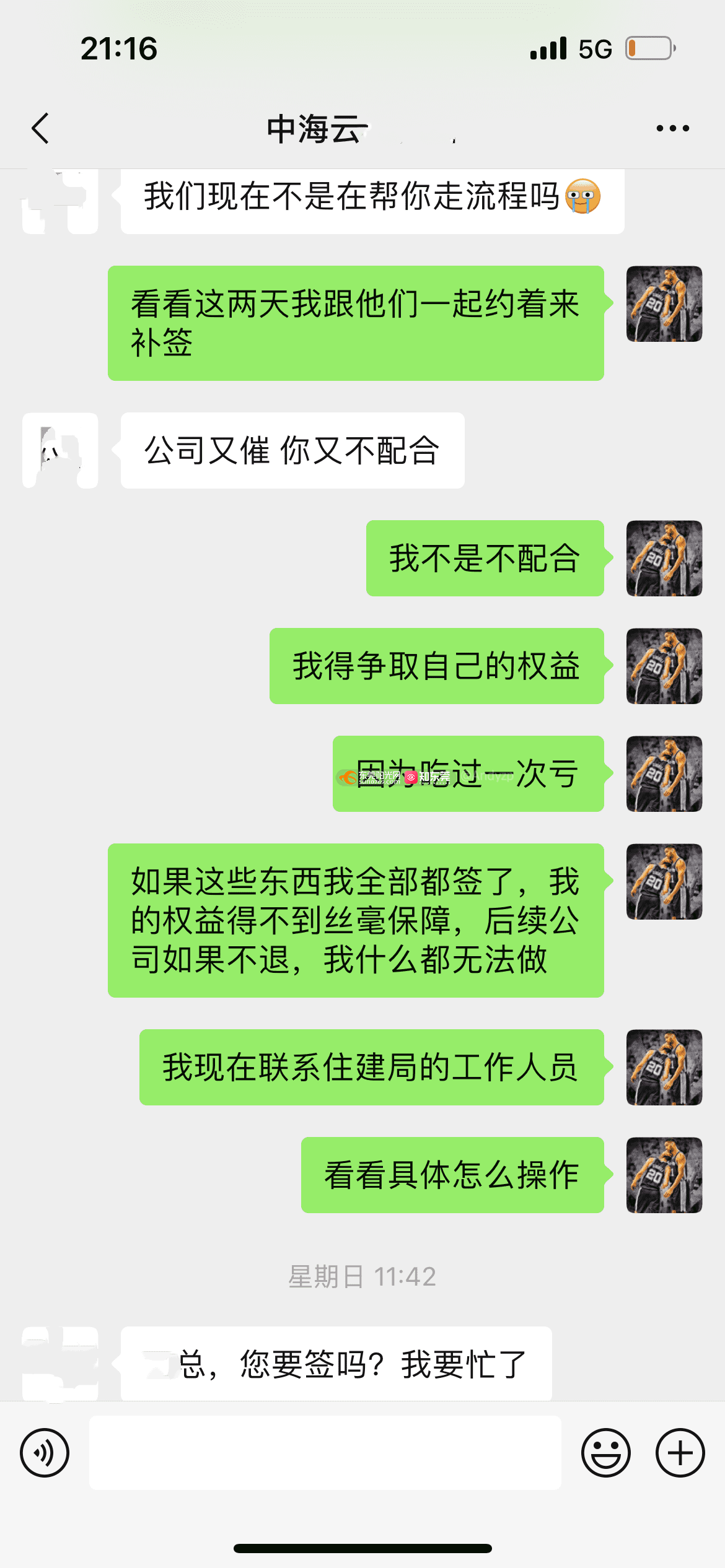
Task: Tap sender avatar beside 我不是不配合
Action: pyautogui.click(x=664, y=558)
